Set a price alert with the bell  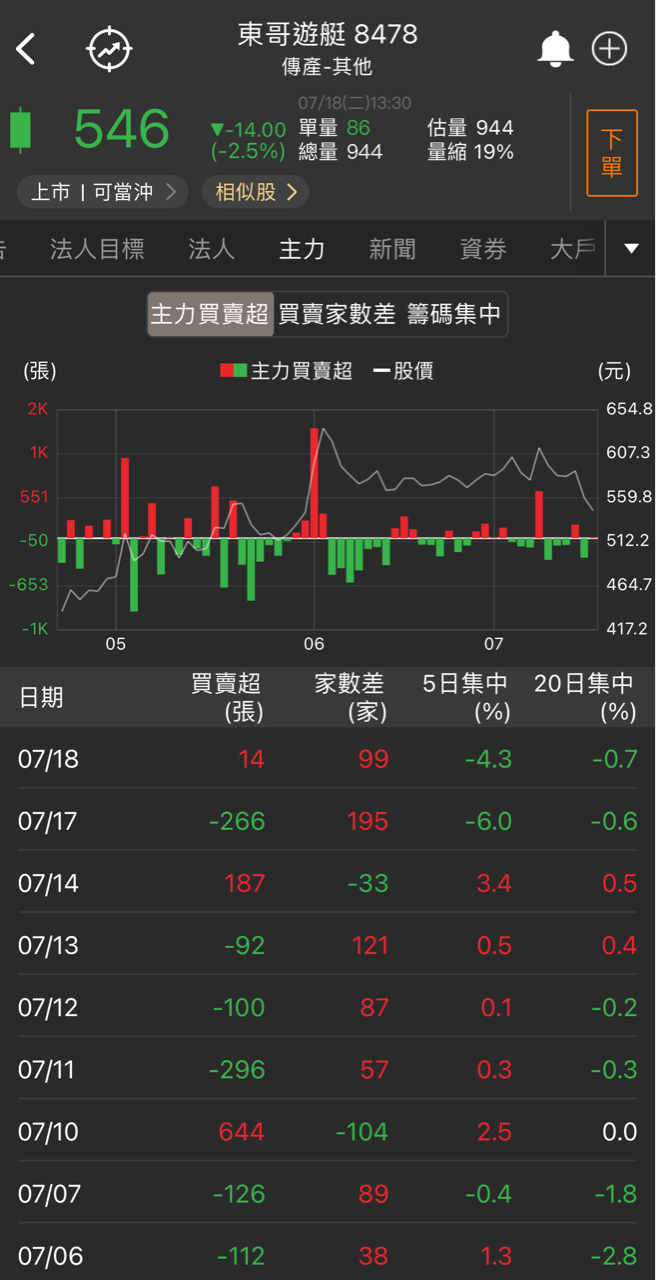click(555, 49)
